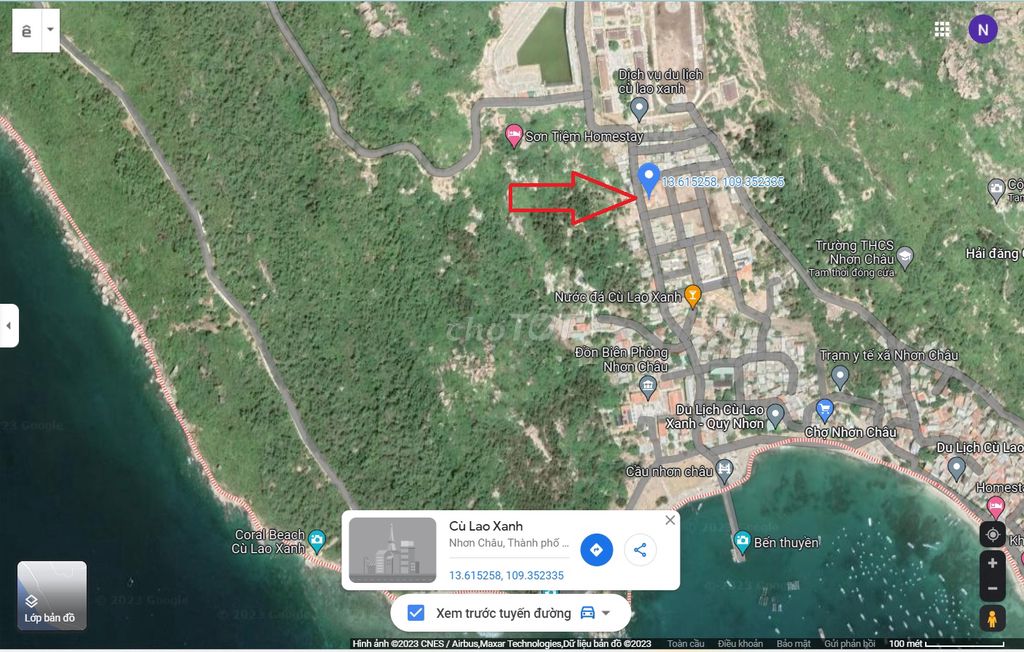This screenshot has height=652, width=1024.
Task: Open the account profile avatar
Action: click(x=982, y=29)
